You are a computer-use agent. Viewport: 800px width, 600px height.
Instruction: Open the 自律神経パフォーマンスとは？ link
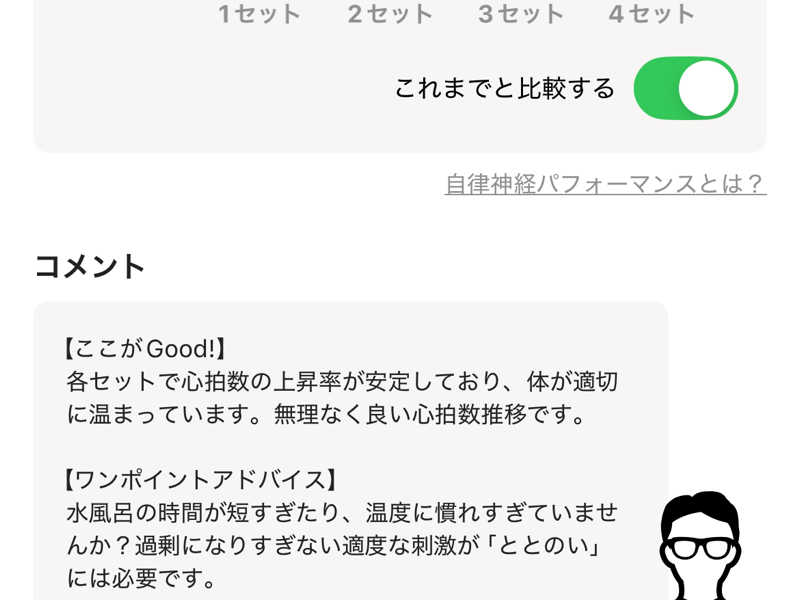[605, 184]
